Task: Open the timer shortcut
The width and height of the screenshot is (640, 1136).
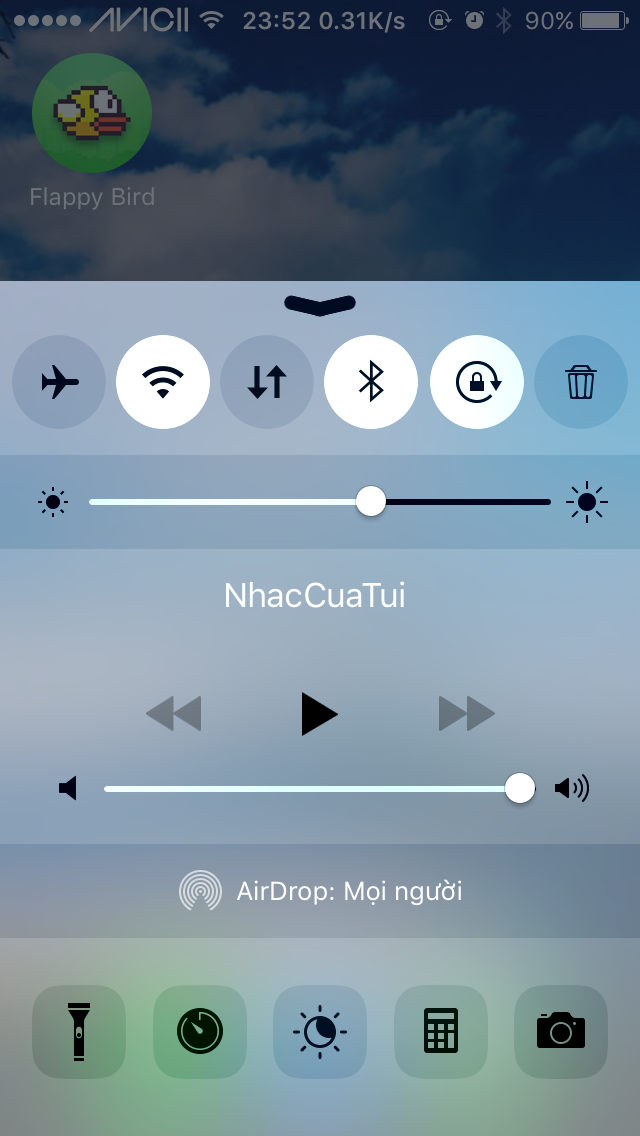Action: 200,1031
